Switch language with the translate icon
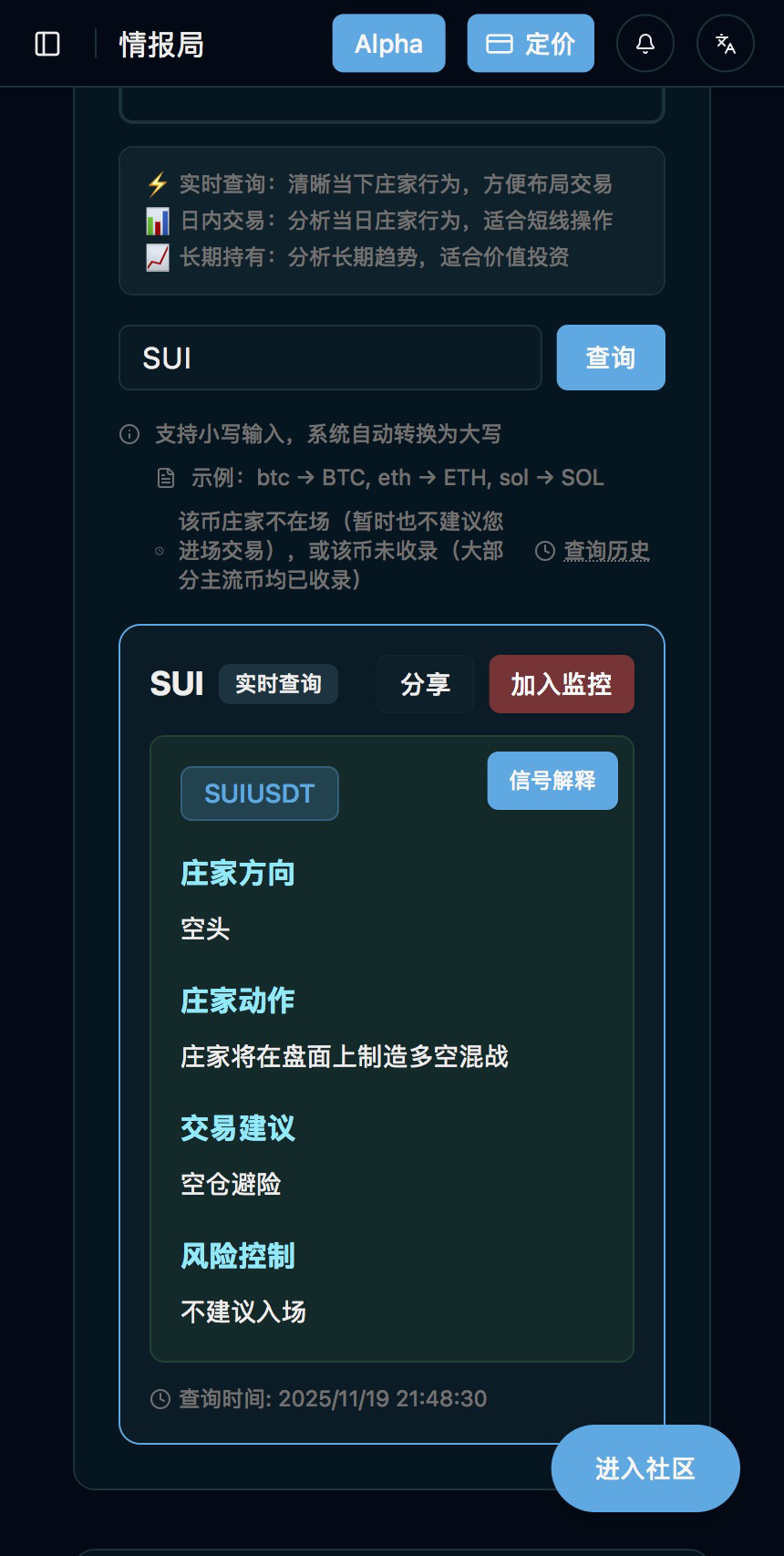This screenshot has height=1556, width=784. pyautogui.click(x=726, y=44)
